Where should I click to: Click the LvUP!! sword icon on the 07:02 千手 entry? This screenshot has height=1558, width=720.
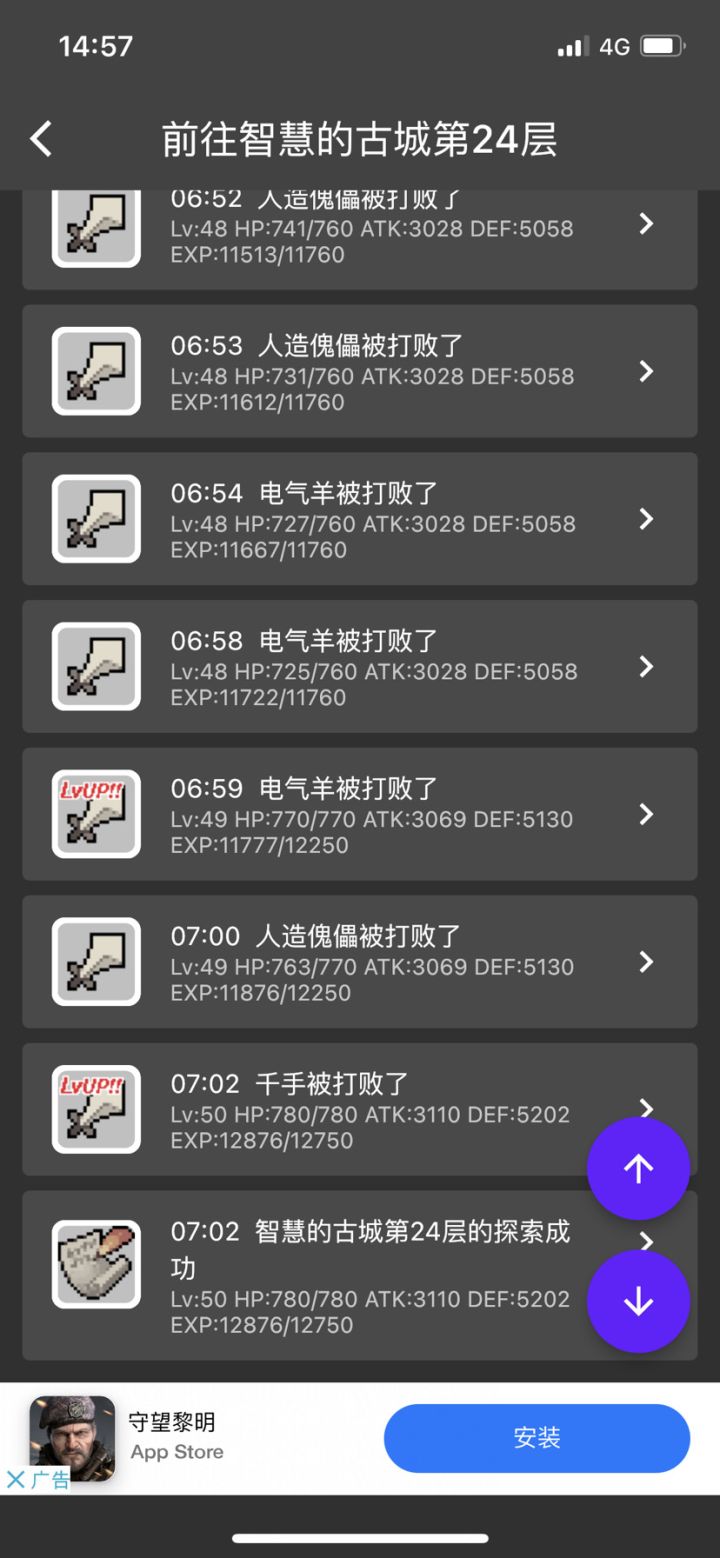click(x=95, y=1108)
